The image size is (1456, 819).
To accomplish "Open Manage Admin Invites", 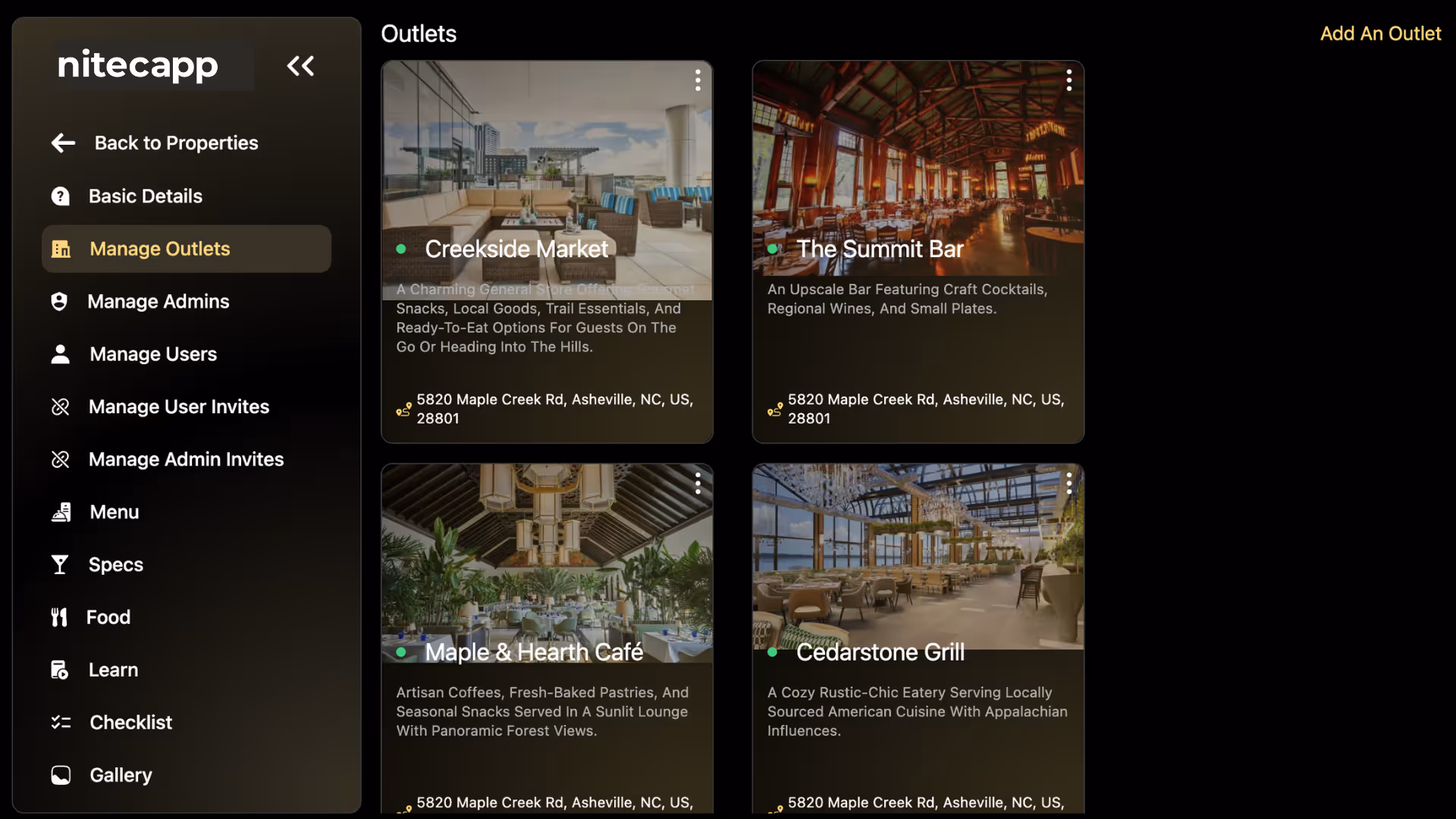I will [167, 460].
